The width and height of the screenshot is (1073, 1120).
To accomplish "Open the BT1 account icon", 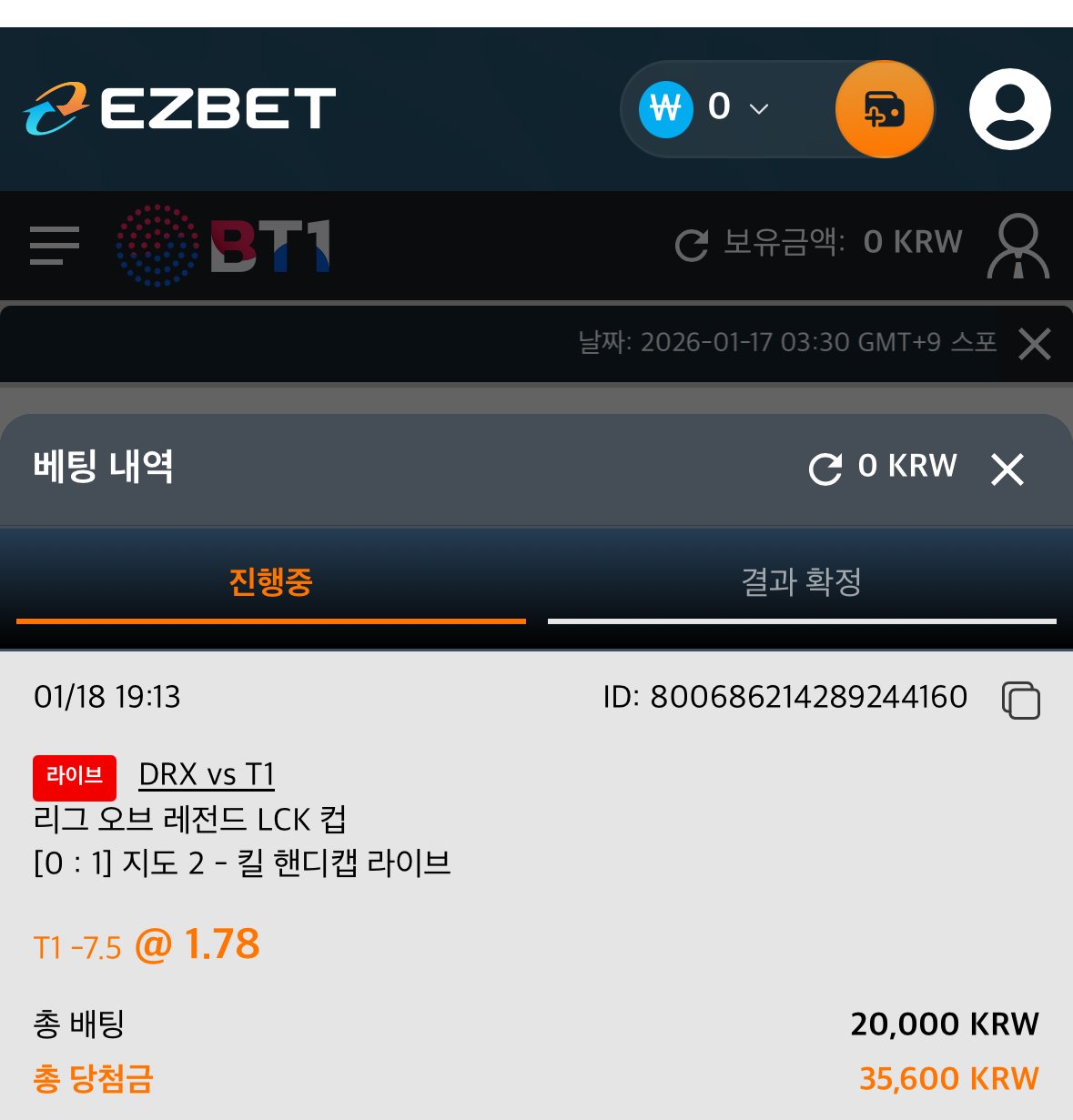I will tap(1017, 246).
